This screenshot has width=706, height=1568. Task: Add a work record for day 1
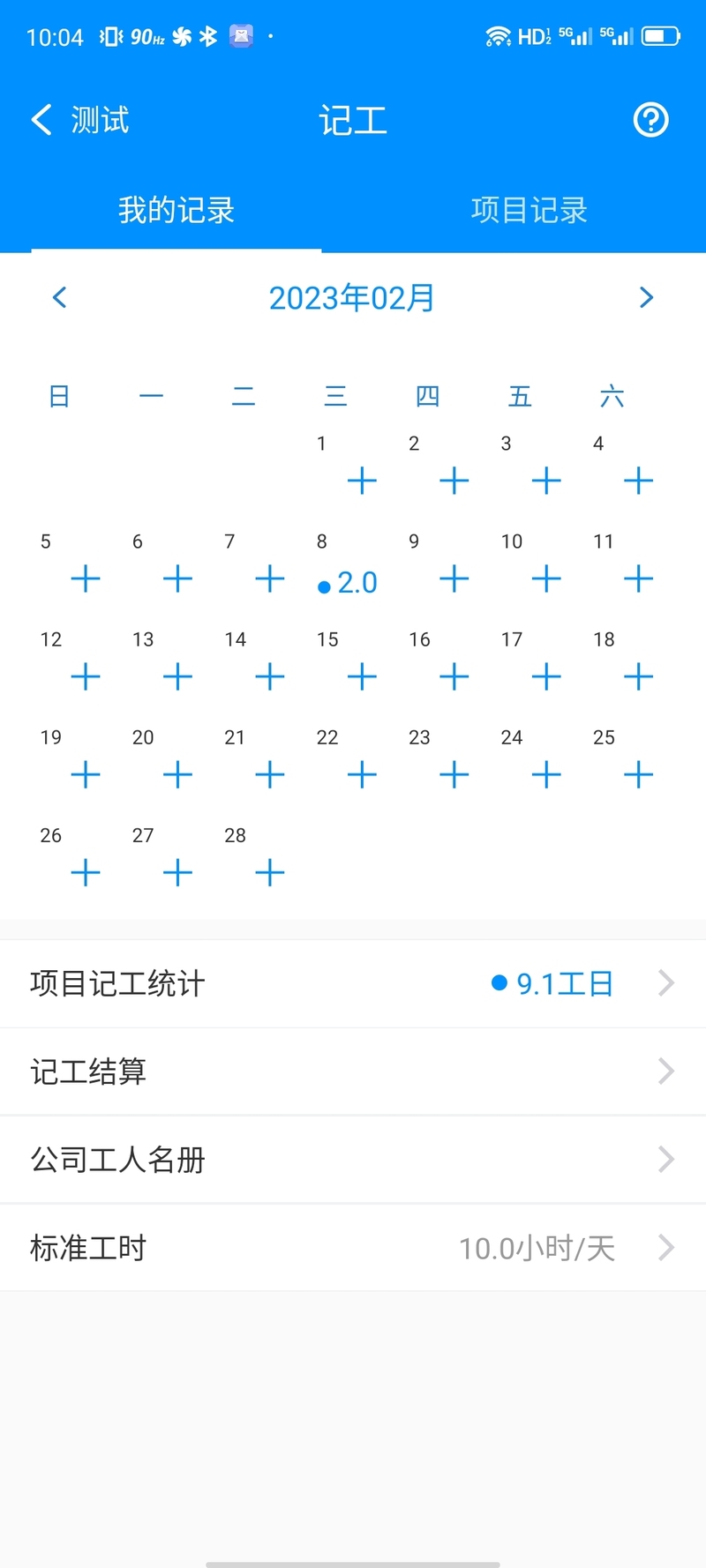[362, 481]
